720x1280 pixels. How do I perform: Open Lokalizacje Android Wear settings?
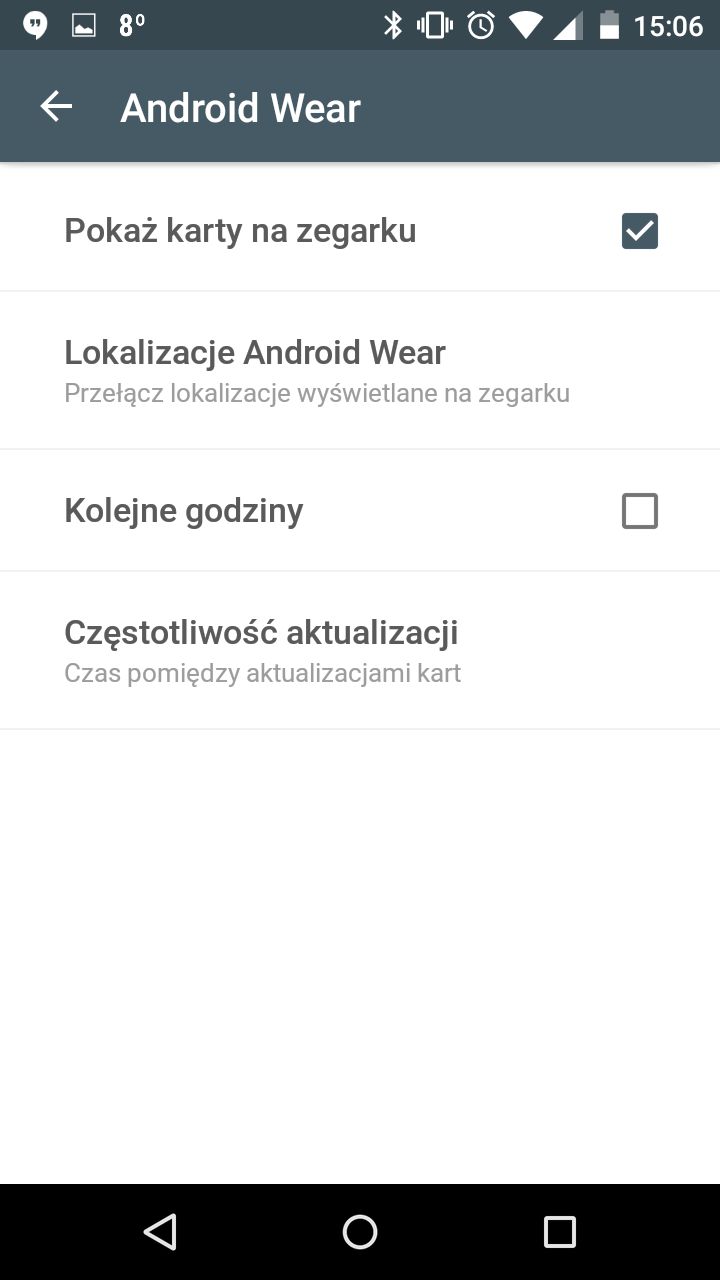tap(316, 371)
